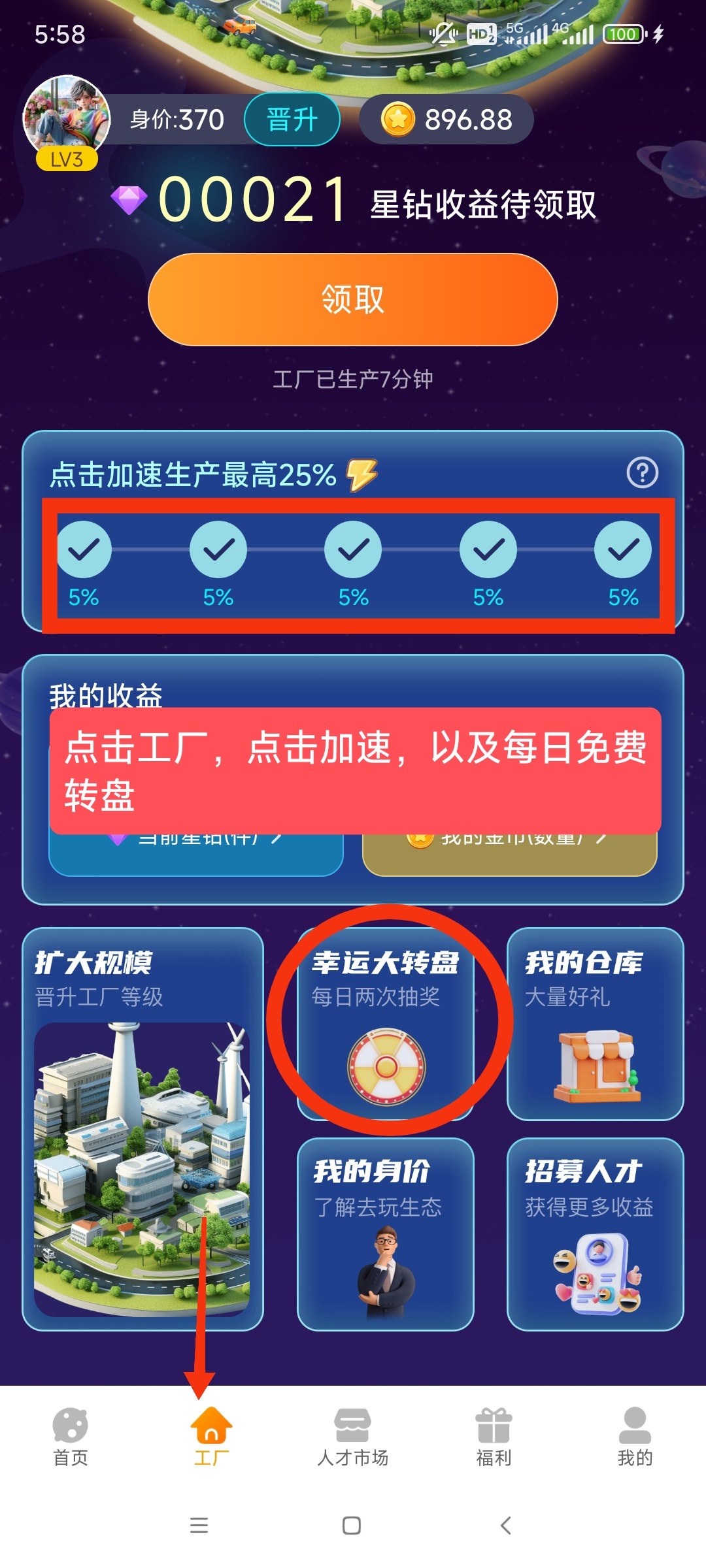Tap the orange 领取 claim button

(x=352, y=300)
